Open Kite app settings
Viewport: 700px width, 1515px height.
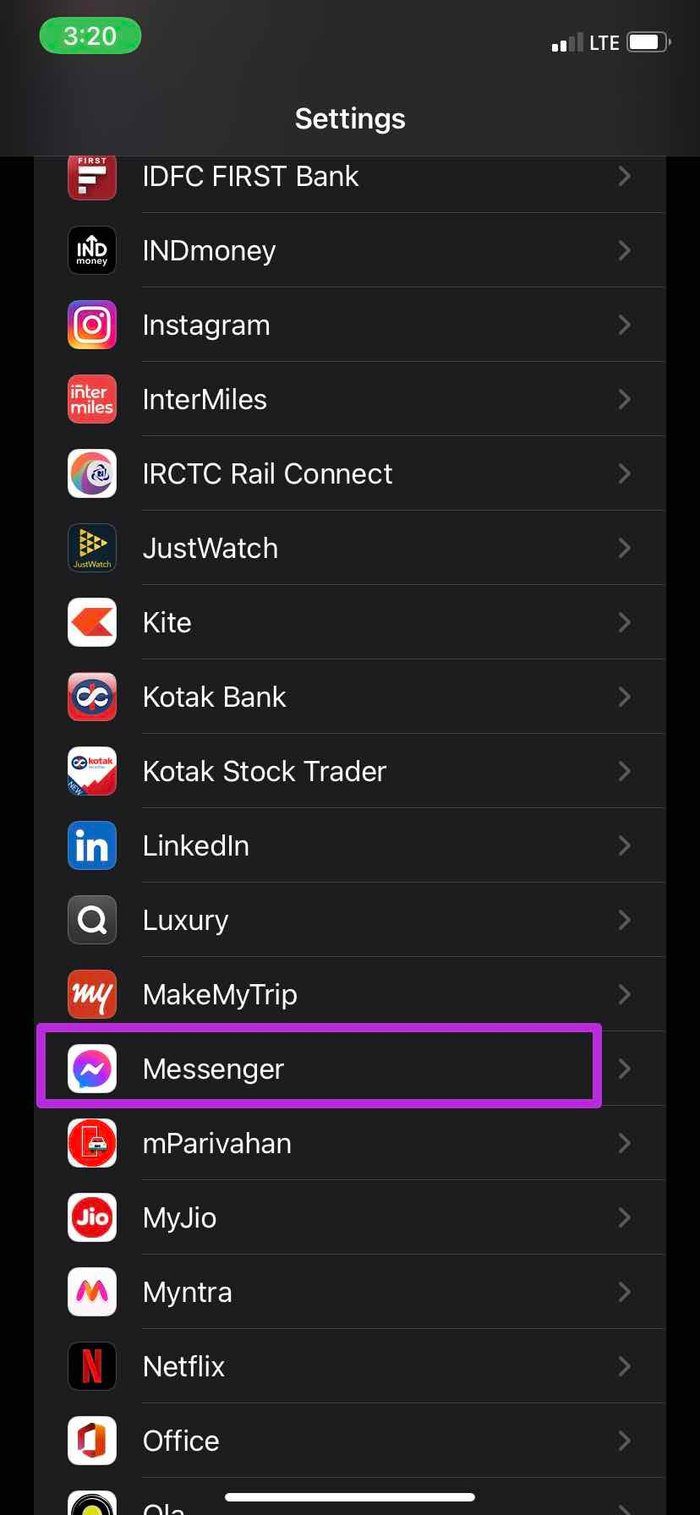click(350, 622)
